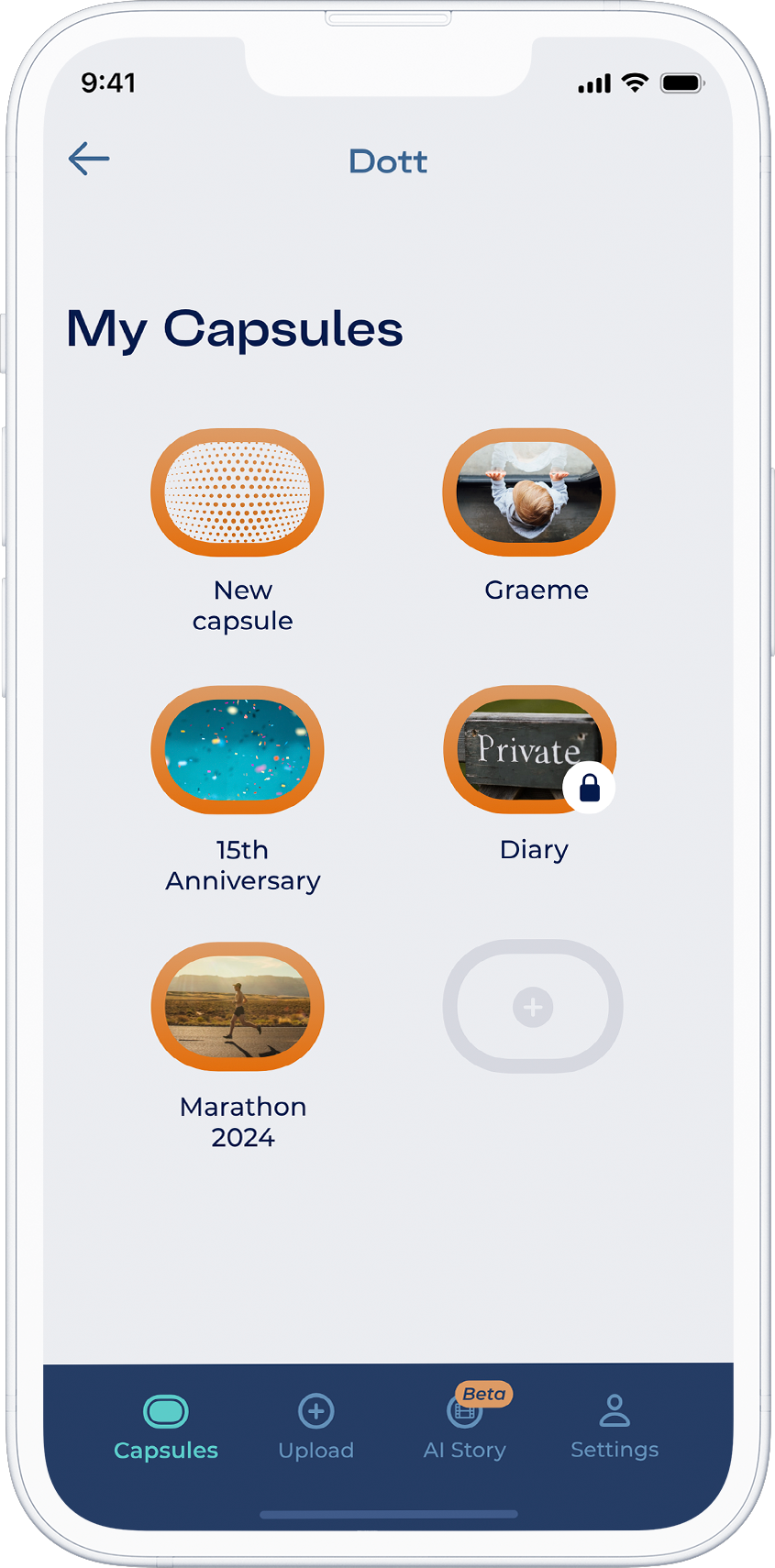Open the Marathon 2024 capsule
The image size is (775, 1568).
(x=238, y=1006)
